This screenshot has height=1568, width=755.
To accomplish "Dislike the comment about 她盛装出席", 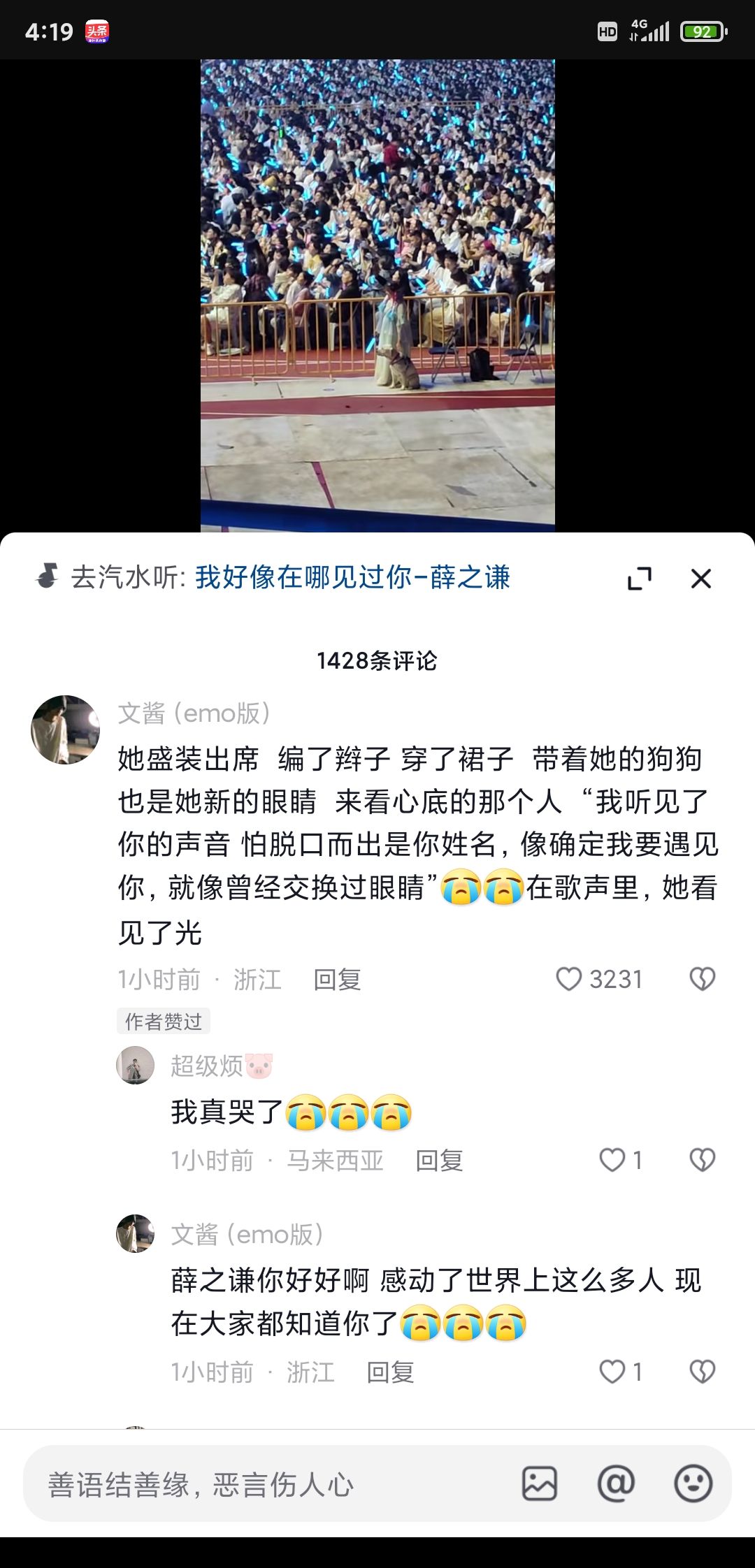I will 702,979.
